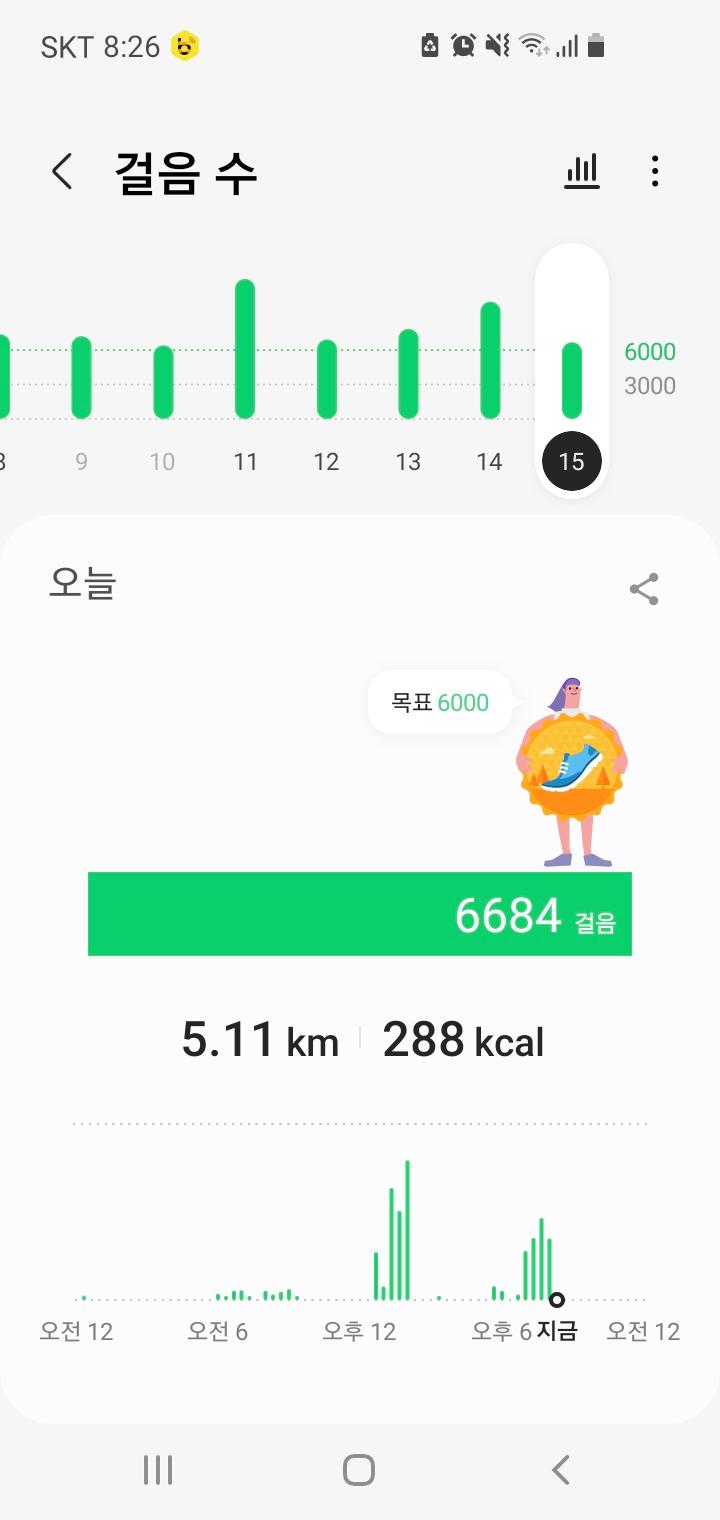The height and width of the screenshot is (1520, 720).
Task: Open the three-dot overflow menu
Action: [655, 172]
